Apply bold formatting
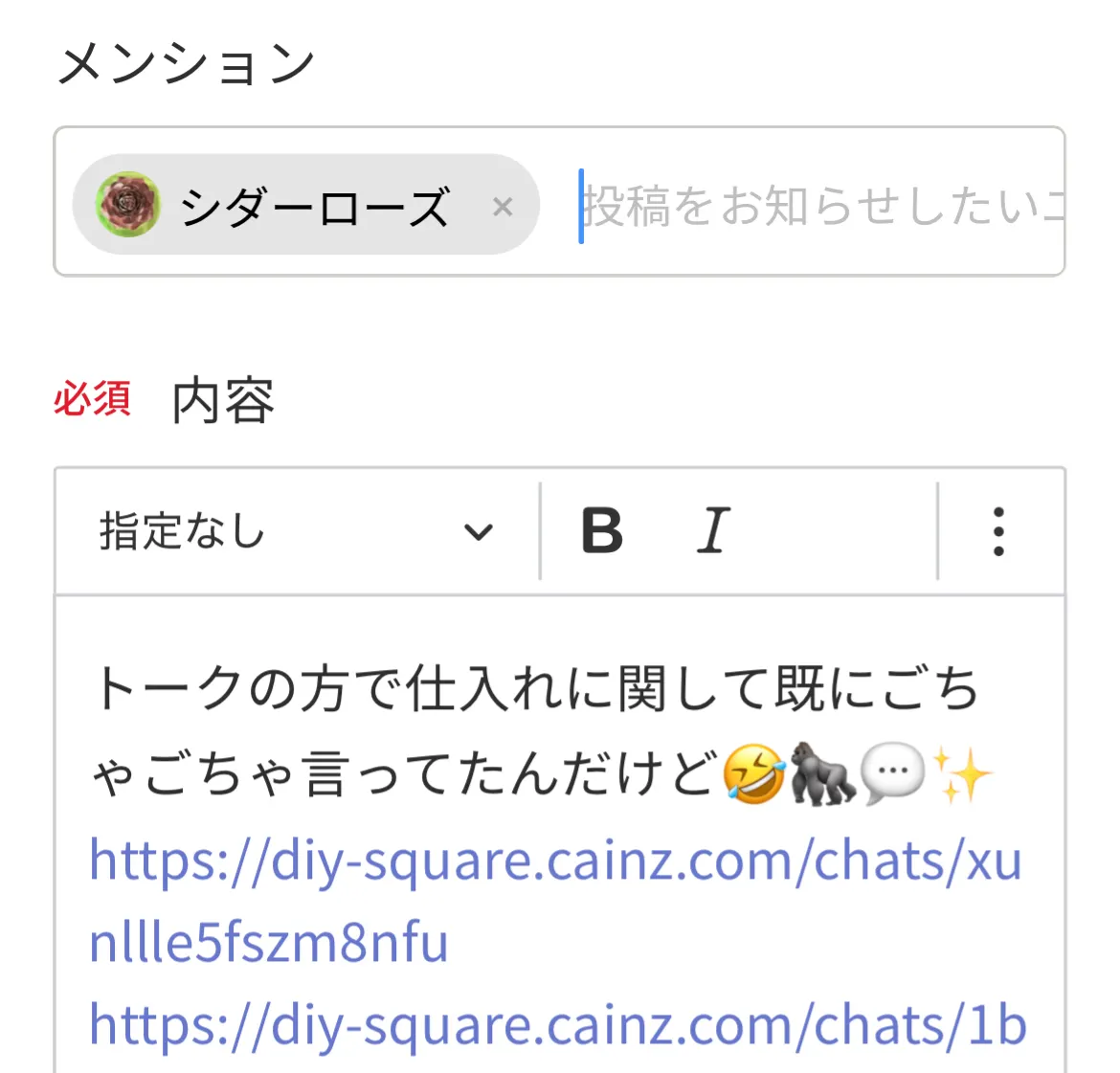The height and width of the screenshot is (1073, 1120). click(602, 531)
